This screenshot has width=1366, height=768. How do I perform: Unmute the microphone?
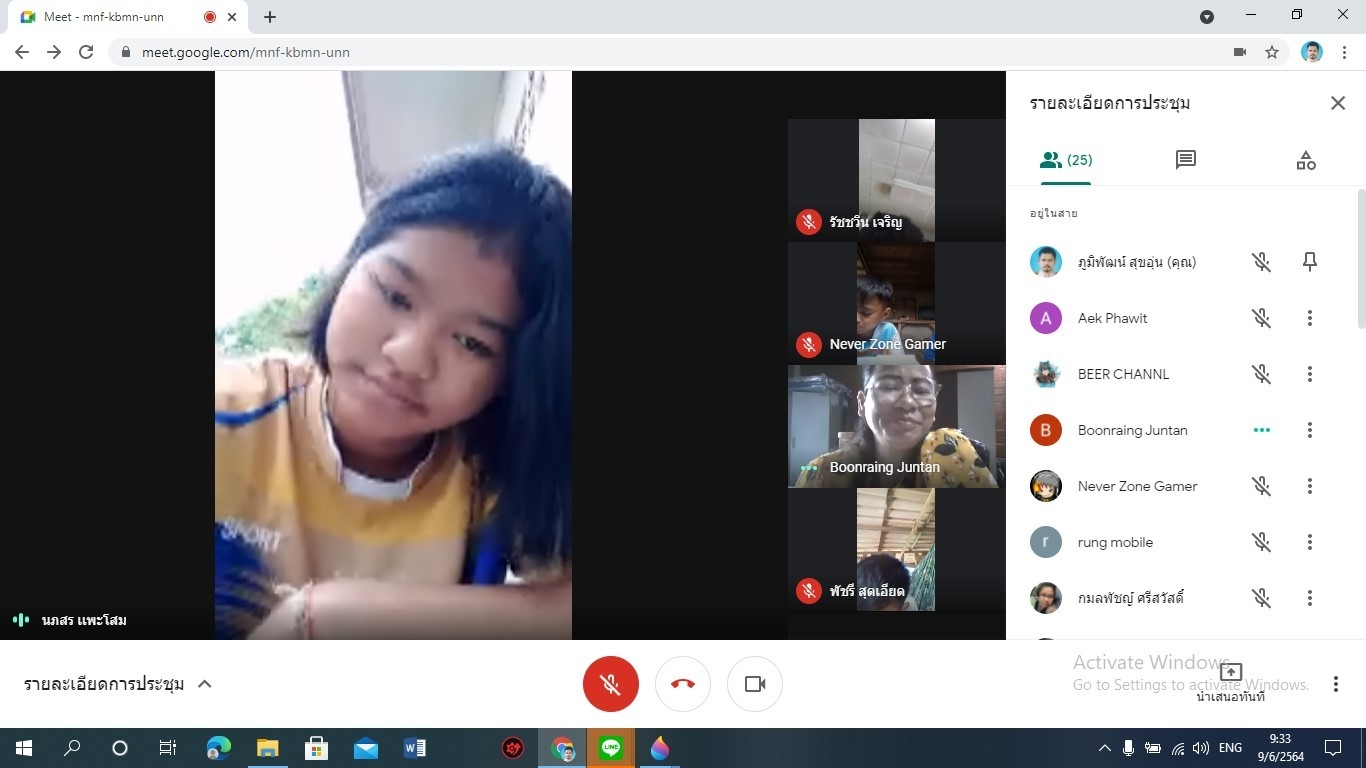(x=610, y=684)
